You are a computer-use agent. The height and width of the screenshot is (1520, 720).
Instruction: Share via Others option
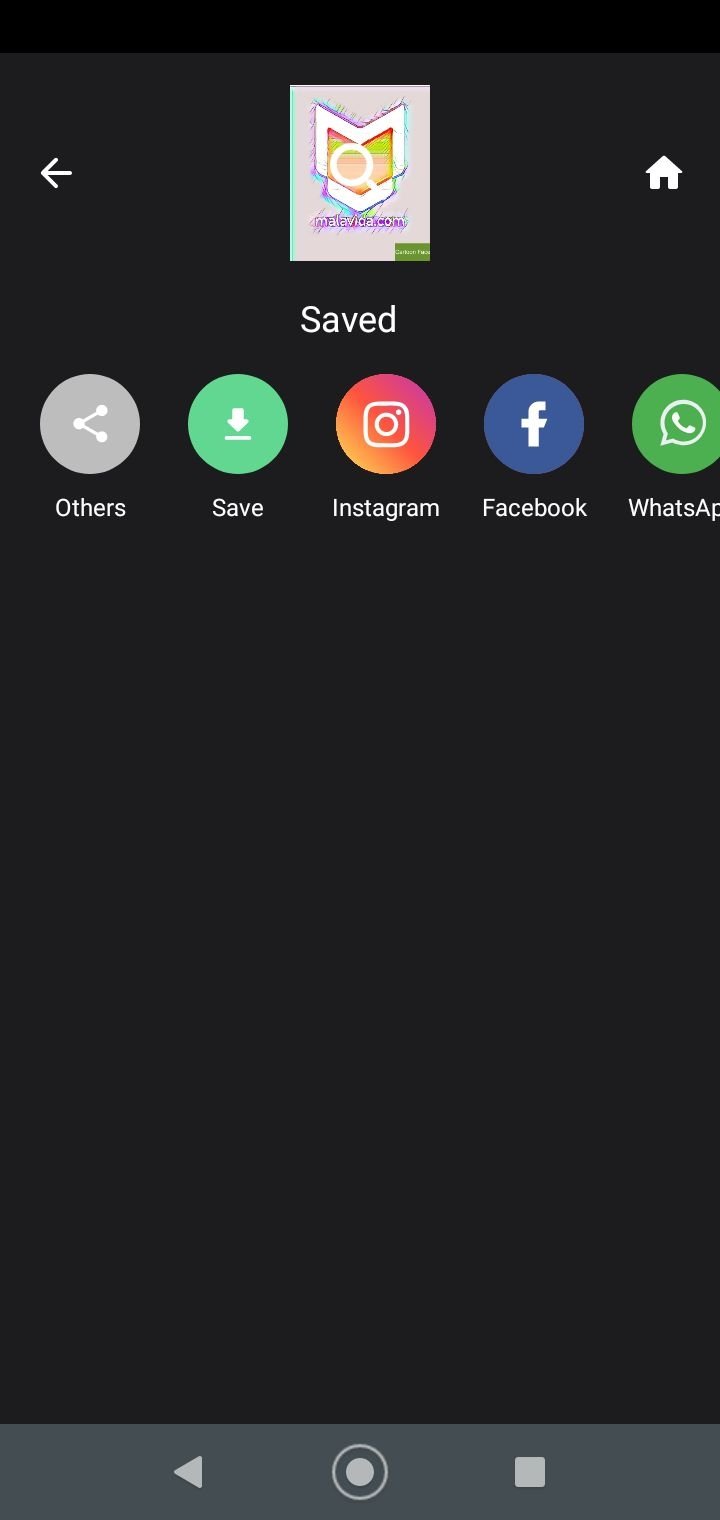[x=90, y=424]
